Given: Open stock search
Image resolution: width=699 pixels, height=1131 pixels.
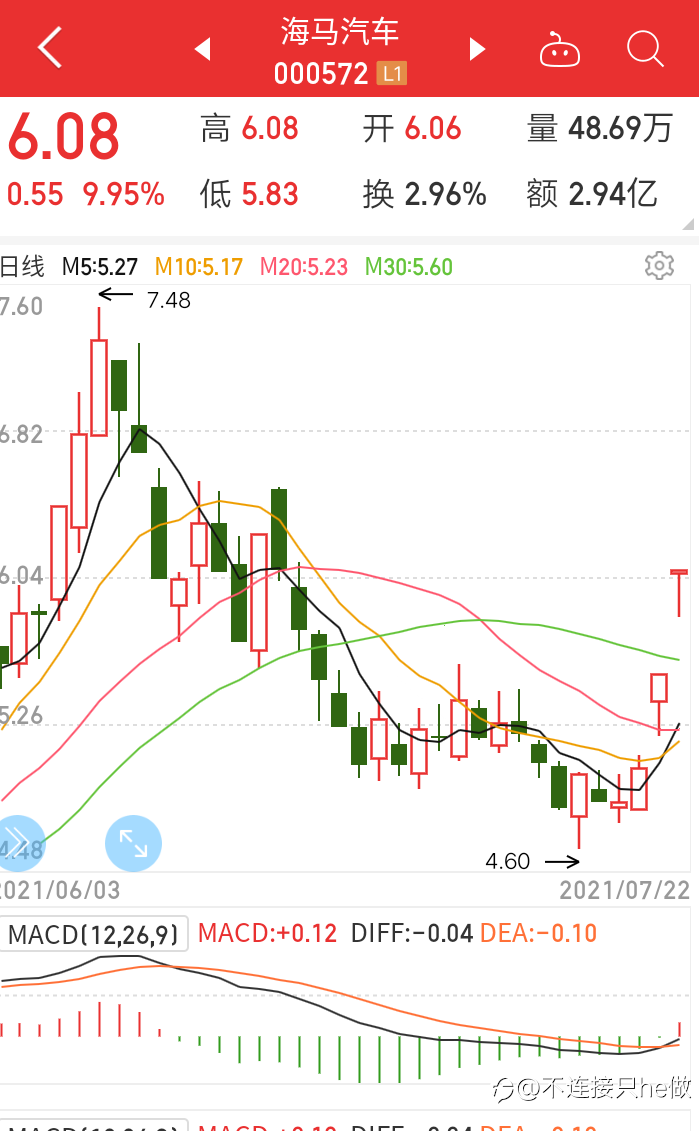Looking at the screenshot, I should point(645,49).
